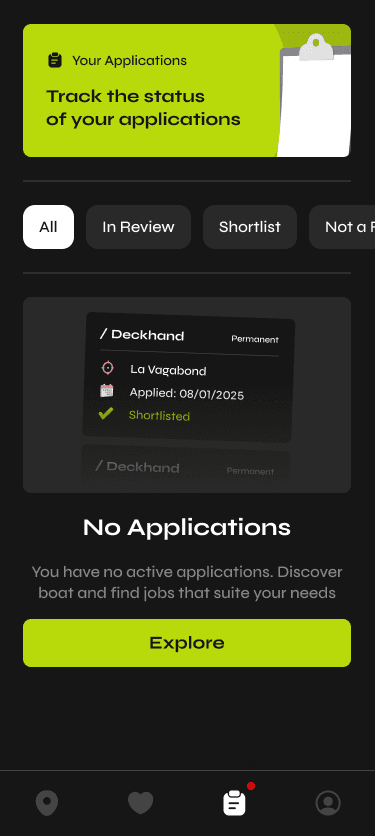Tap the Explore button
This screenshot has height=836, width=375.
[x=187, y=643]
